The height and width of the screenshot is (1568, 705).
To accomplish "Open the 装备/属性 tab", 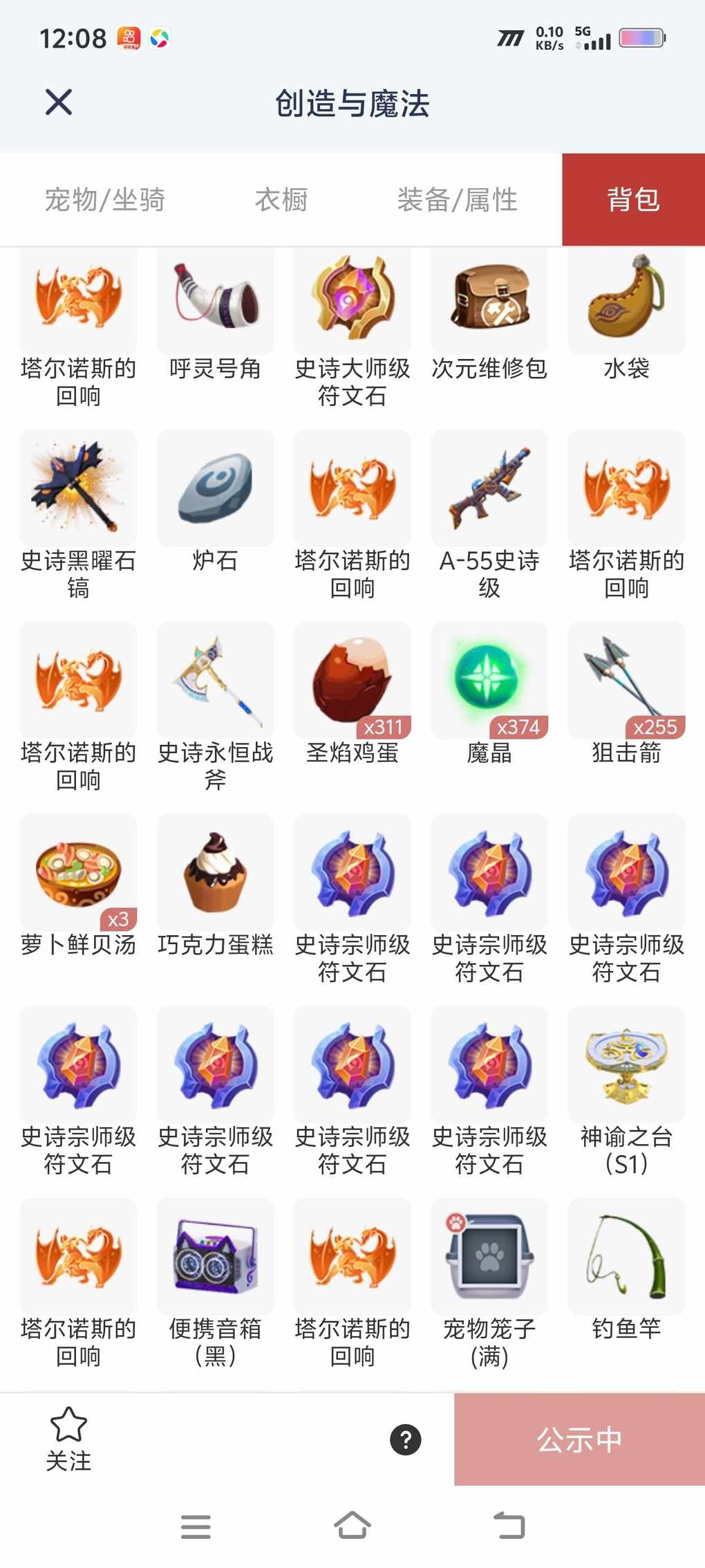I will tap(457, 200).
